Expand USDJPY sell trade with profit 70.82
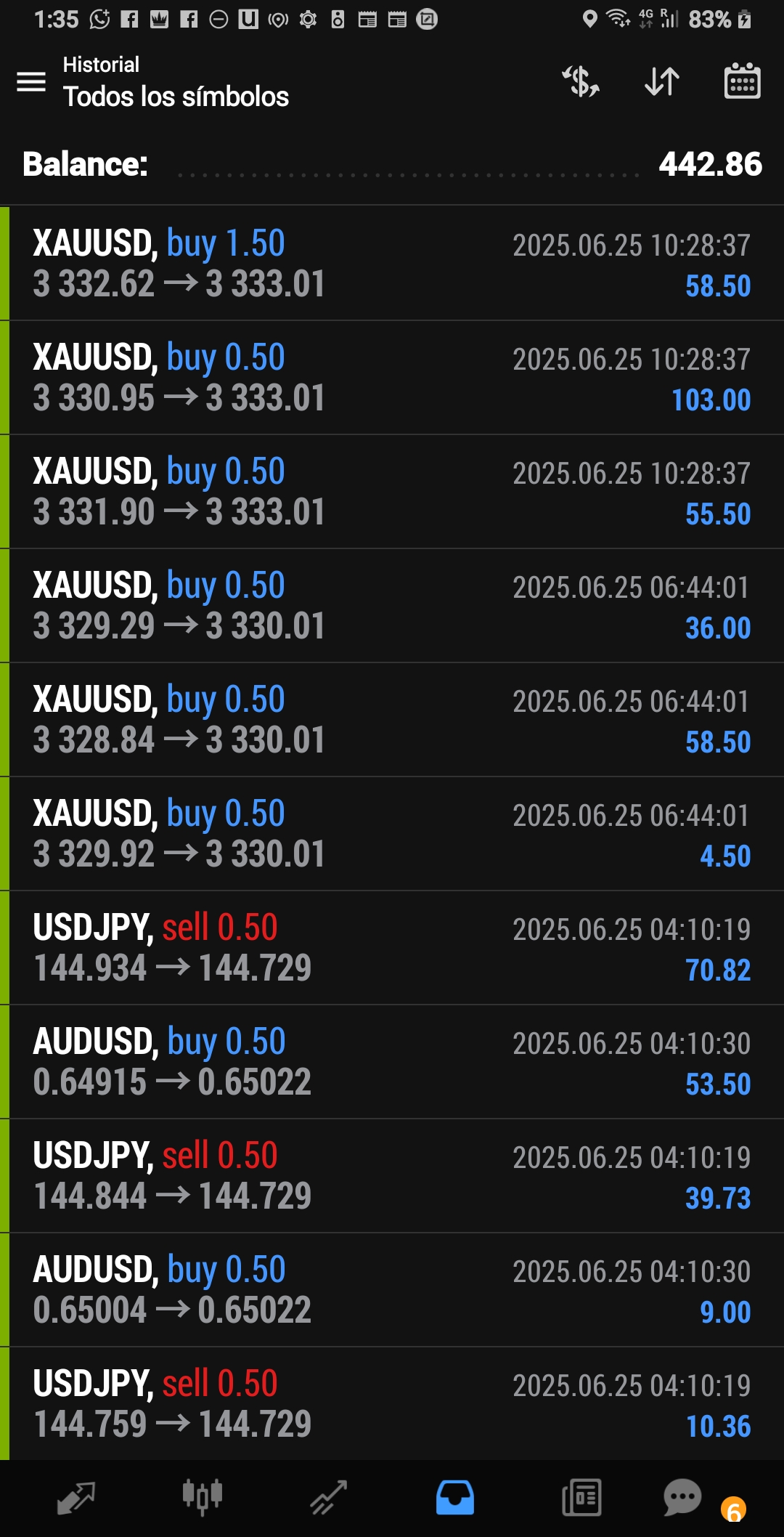This screenshot has height=1537, width=784. click(x=392, y=948)
